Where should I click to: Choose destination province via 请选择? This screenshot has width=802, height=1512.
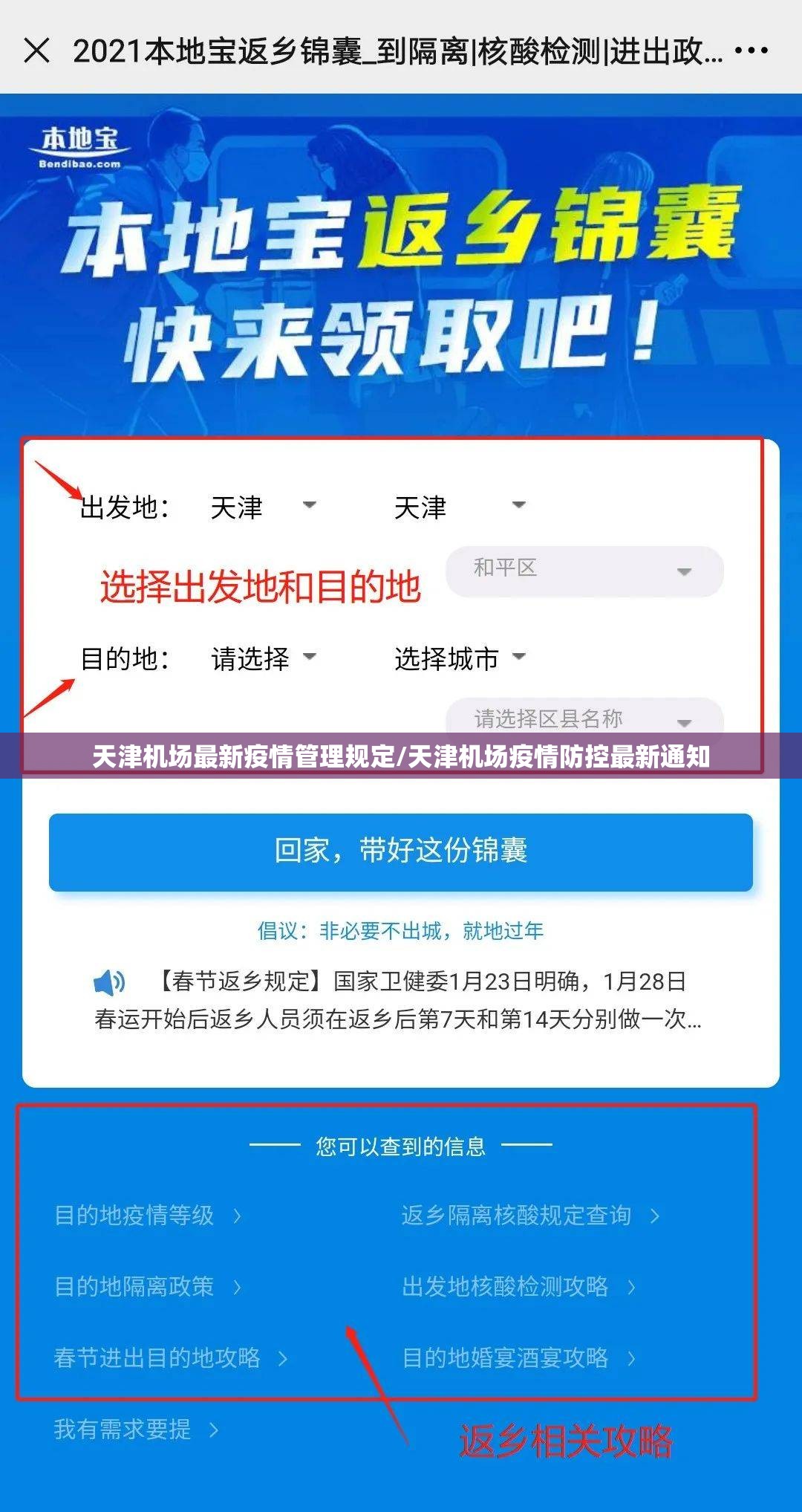(x=263, y=658)
